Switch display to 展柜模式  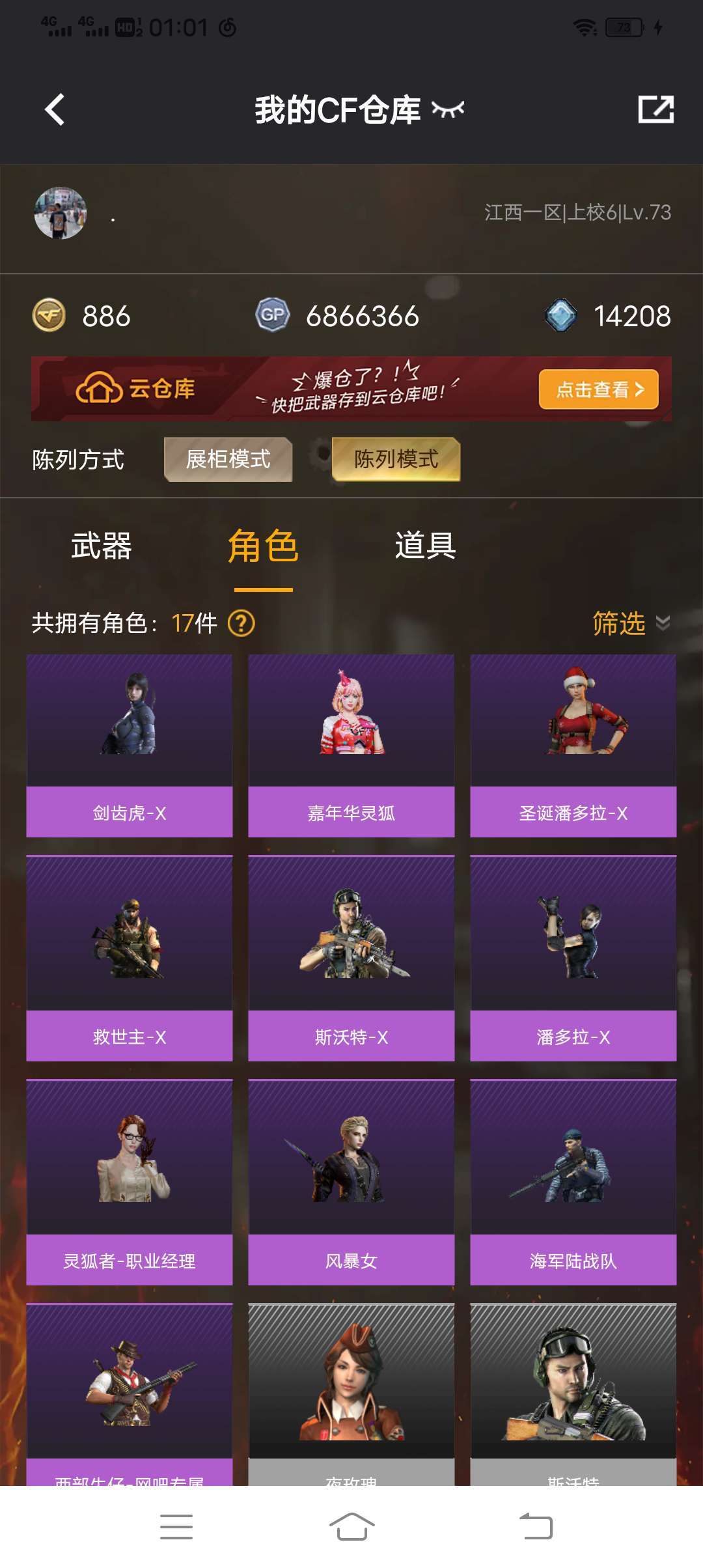228,459
